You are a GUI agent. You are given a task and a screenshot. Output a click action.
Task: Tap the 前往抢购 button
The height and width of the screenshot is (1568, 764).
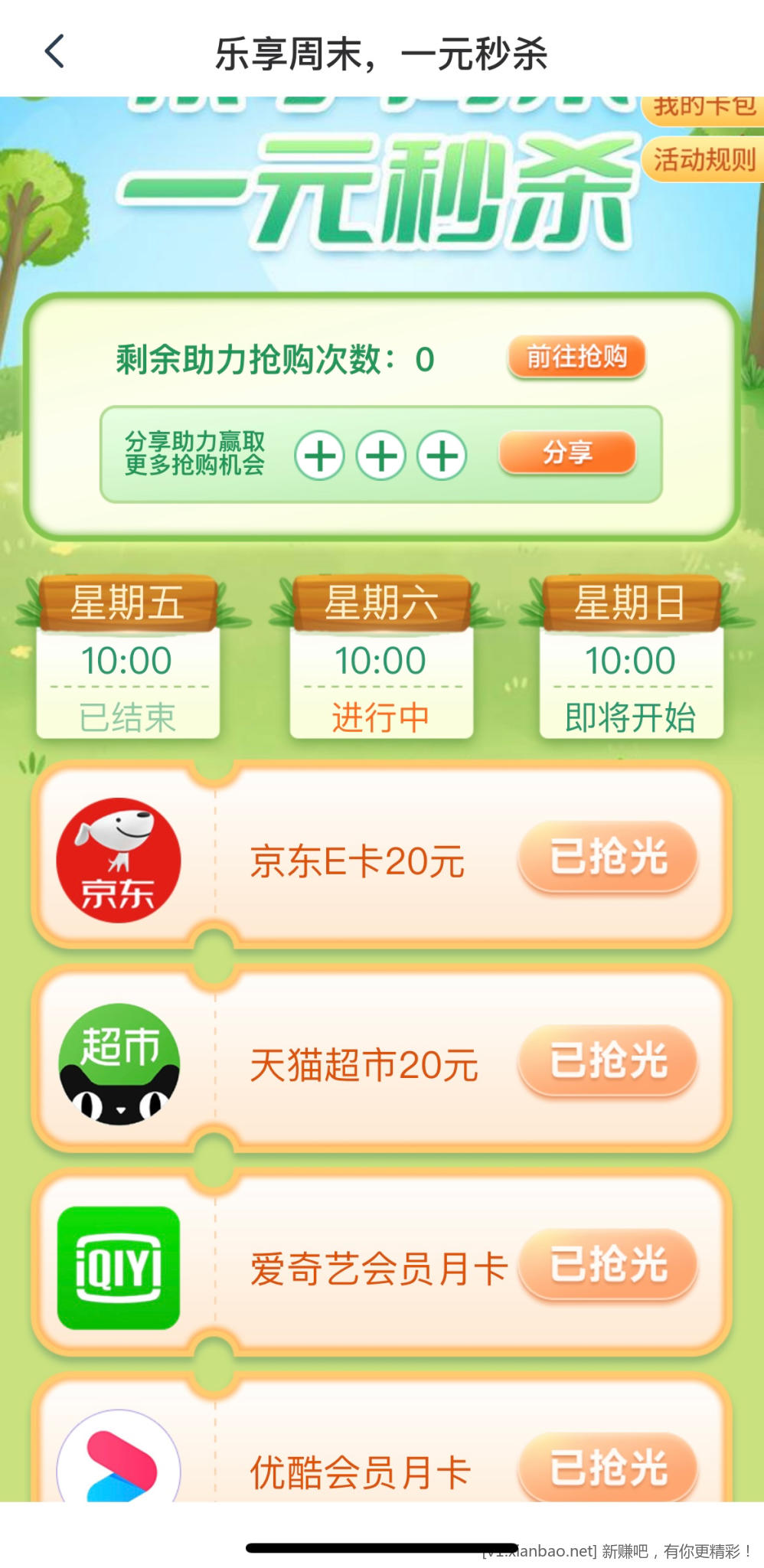click(x=576, y=358)
